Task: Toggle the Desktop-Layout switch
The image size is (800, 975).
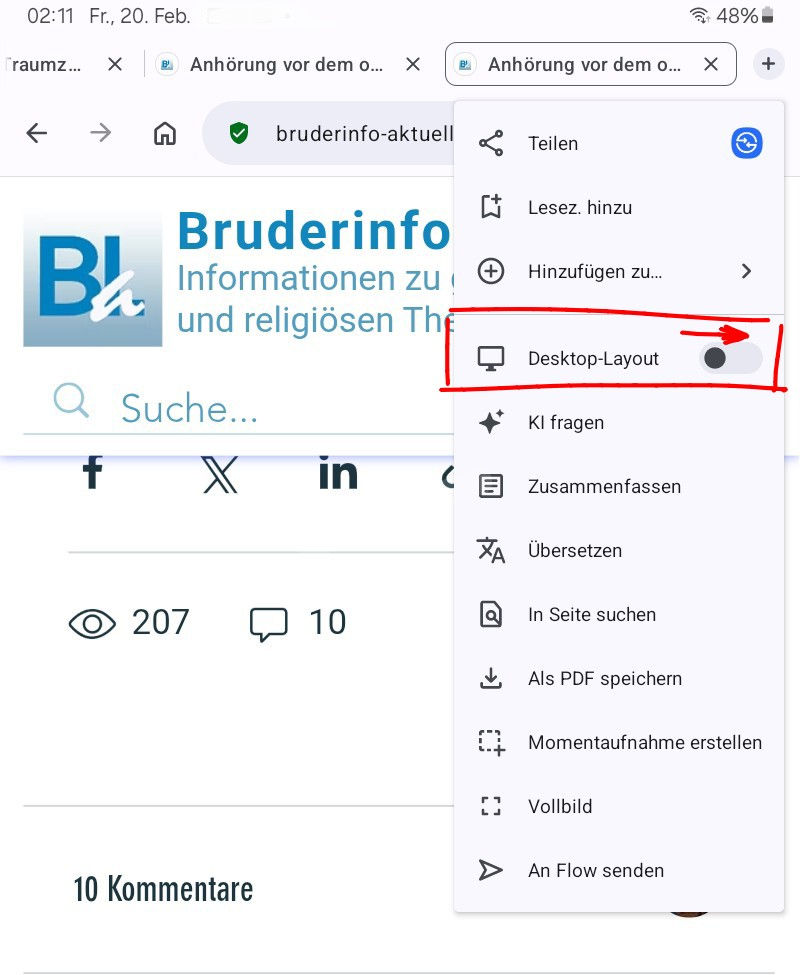Action: point(730,358)
